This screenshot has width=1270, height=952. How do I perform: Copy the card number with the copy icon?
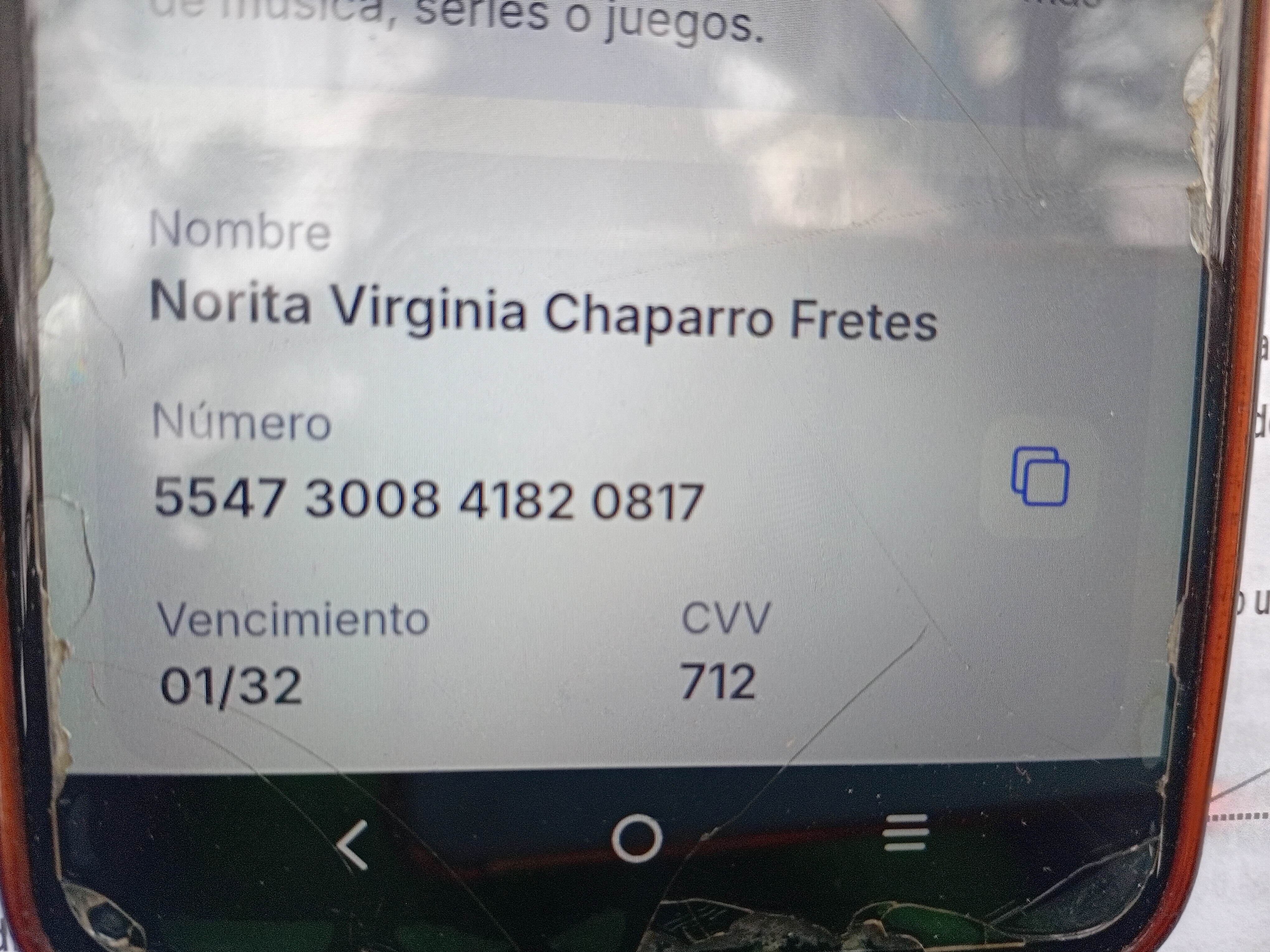tap(1040, 476)
